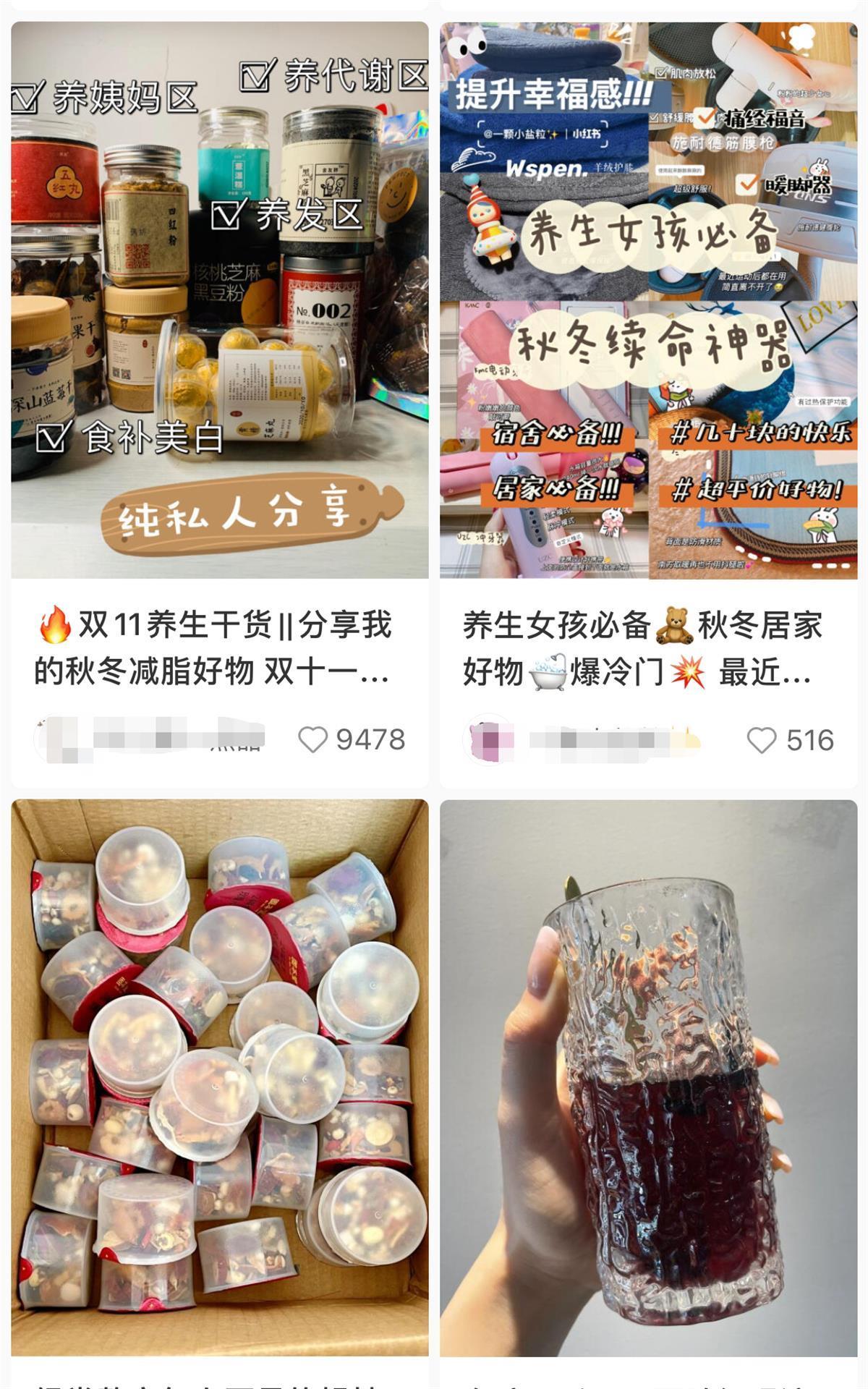
Task: Open the author avatar of 双11养生干货 post
Action: [55, 739]
